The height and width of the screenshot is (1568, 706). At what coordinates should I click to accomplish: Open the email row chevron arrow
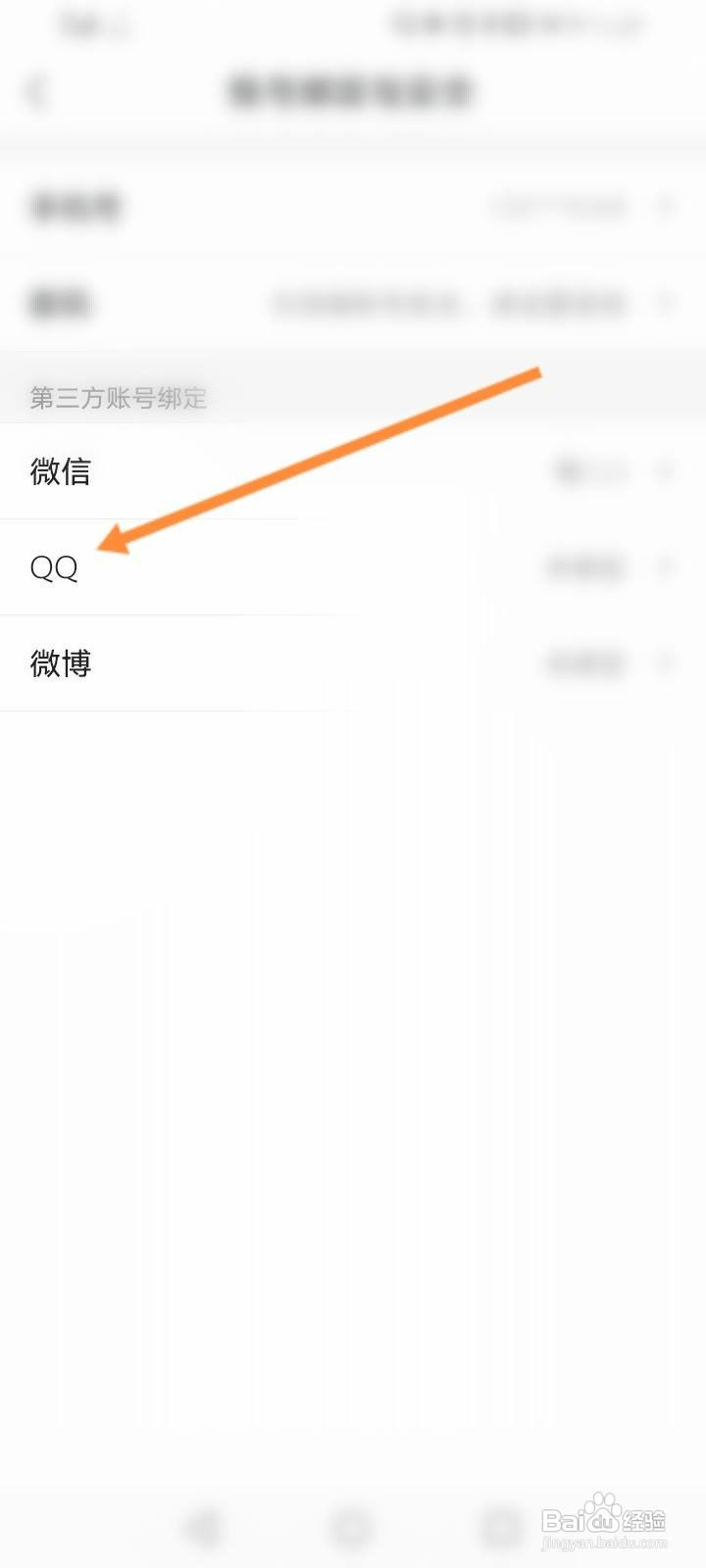(665, 304)
